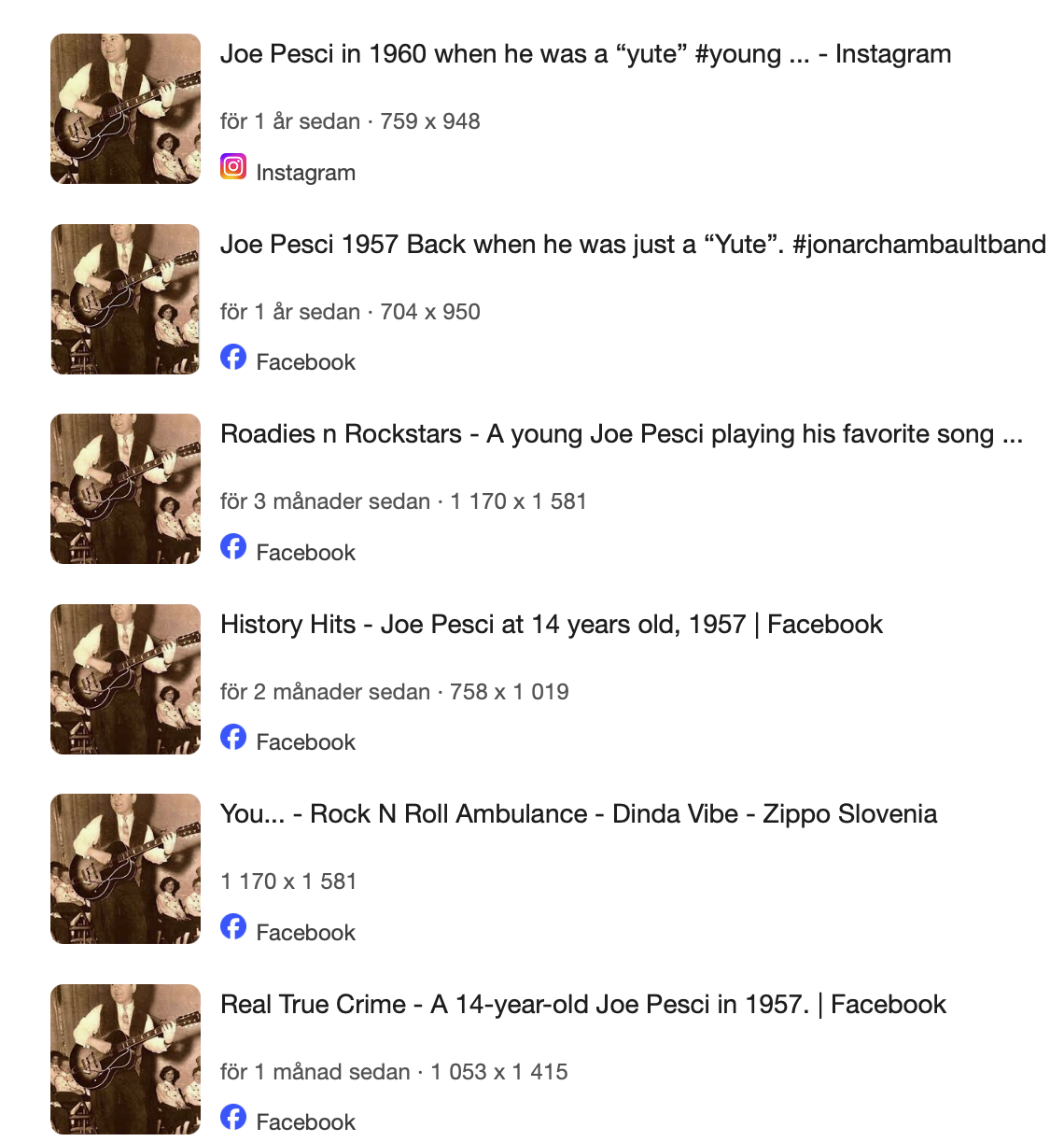Open the Instagram result about Joe Pesci in 1960
This screenshot has width=1064, height=1142.
pyautogui.click(x=585, y=54)
